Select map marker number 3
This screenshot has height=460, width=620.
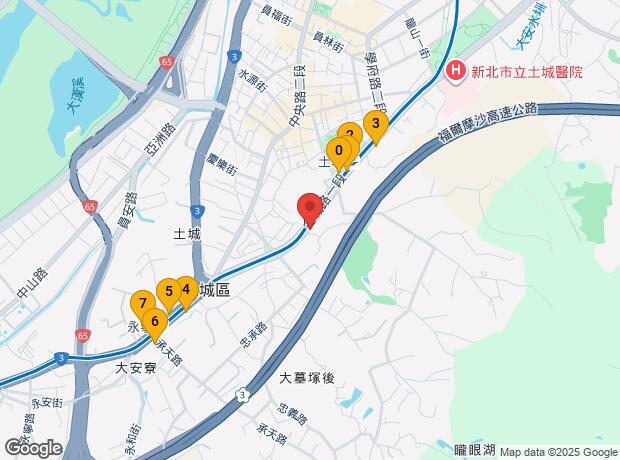tap(375, 124)
